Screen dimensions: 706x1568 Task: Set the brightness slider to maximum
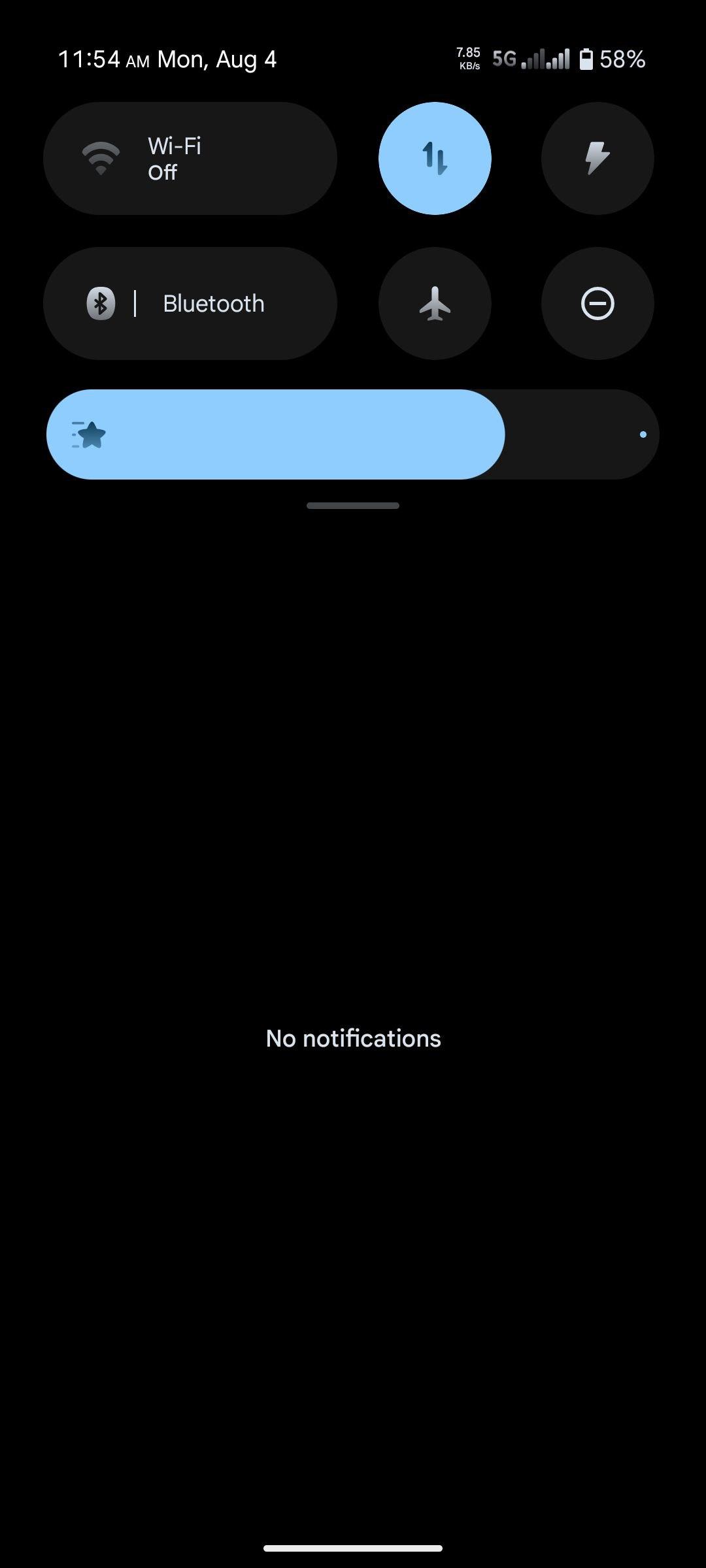643,434
